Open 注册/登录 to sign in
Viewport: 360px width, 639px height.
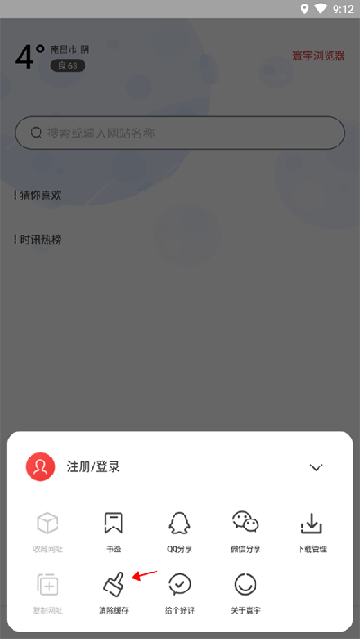[93, 467]
